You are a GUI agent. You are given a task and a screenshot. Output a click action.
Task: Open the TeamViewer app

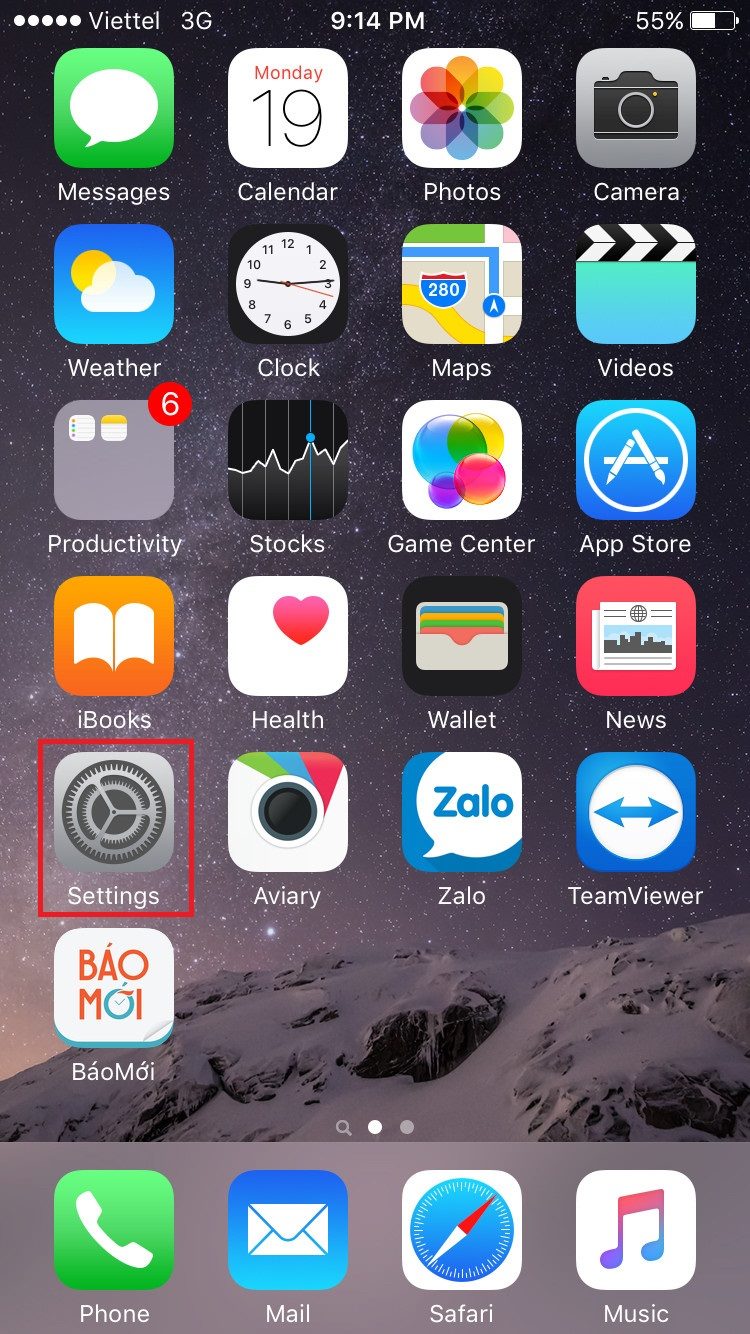click(635, 811)
